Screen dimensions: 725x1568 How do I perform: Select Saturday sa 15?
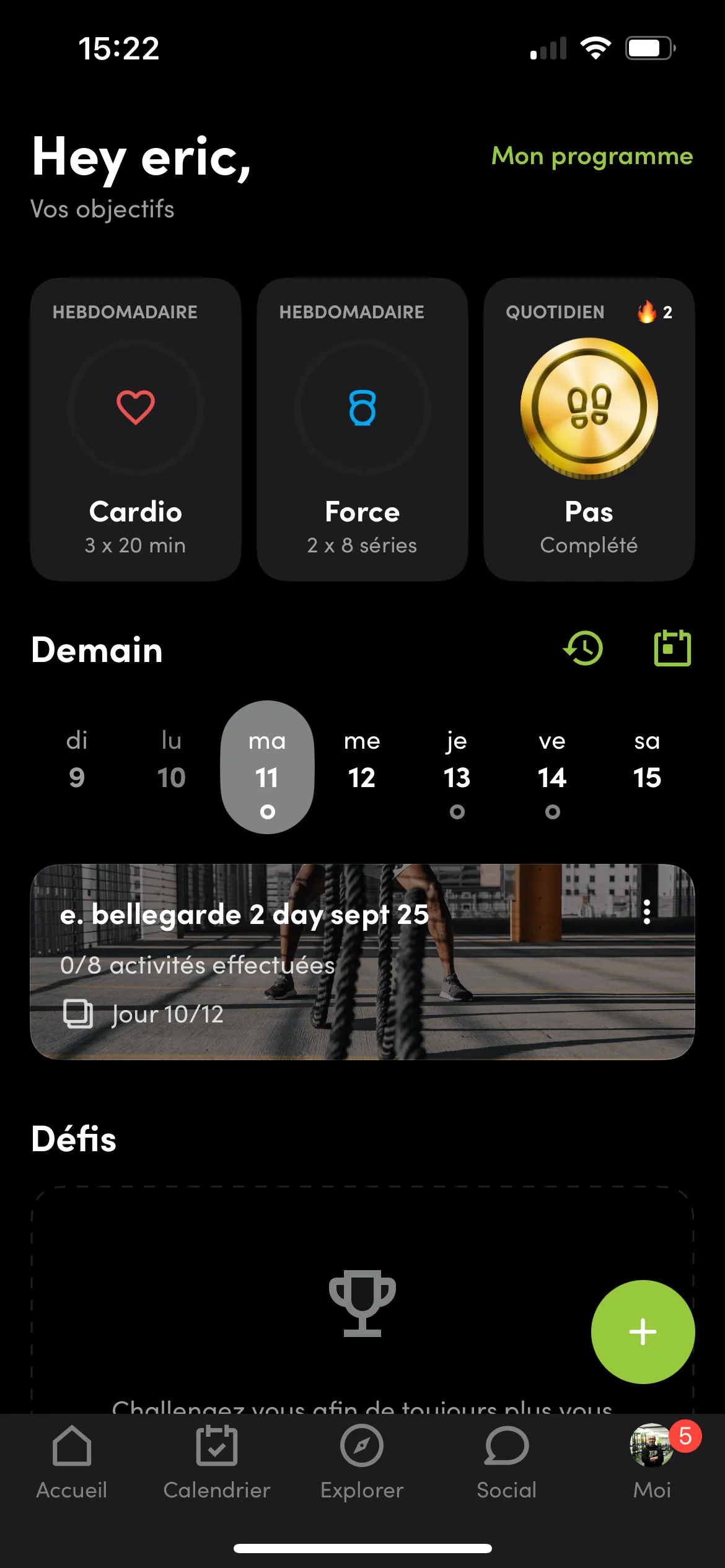647,765
